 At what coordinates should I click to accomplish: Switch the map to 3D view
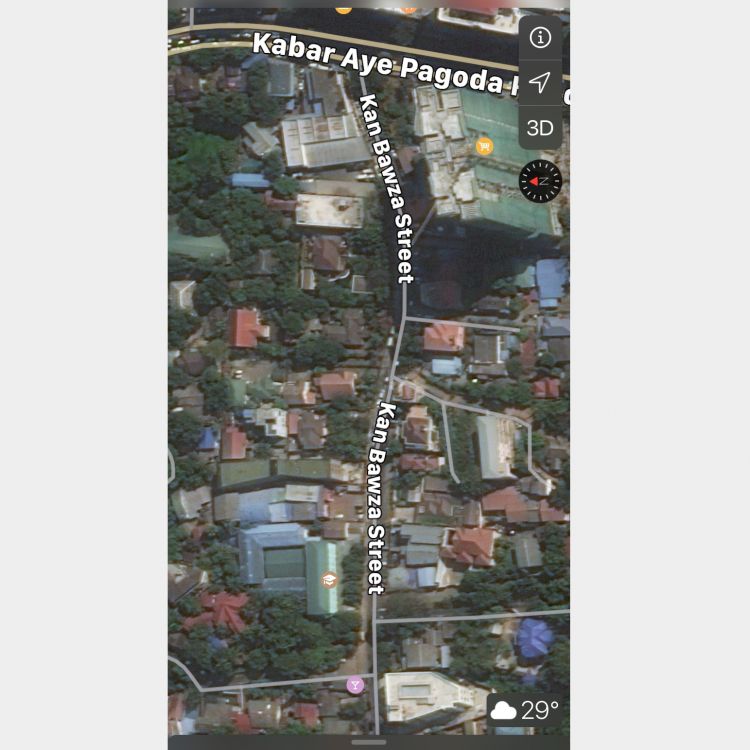[x=540, y=128]
